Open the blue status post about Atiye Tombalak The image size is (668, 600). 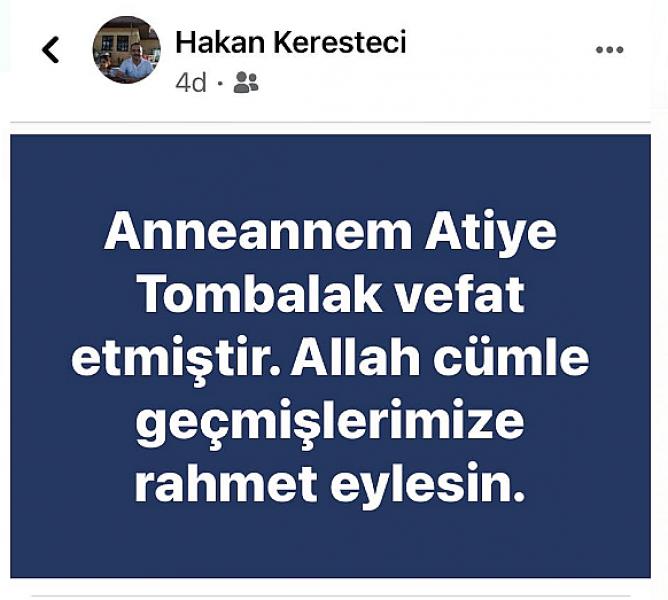click(330, 355)
